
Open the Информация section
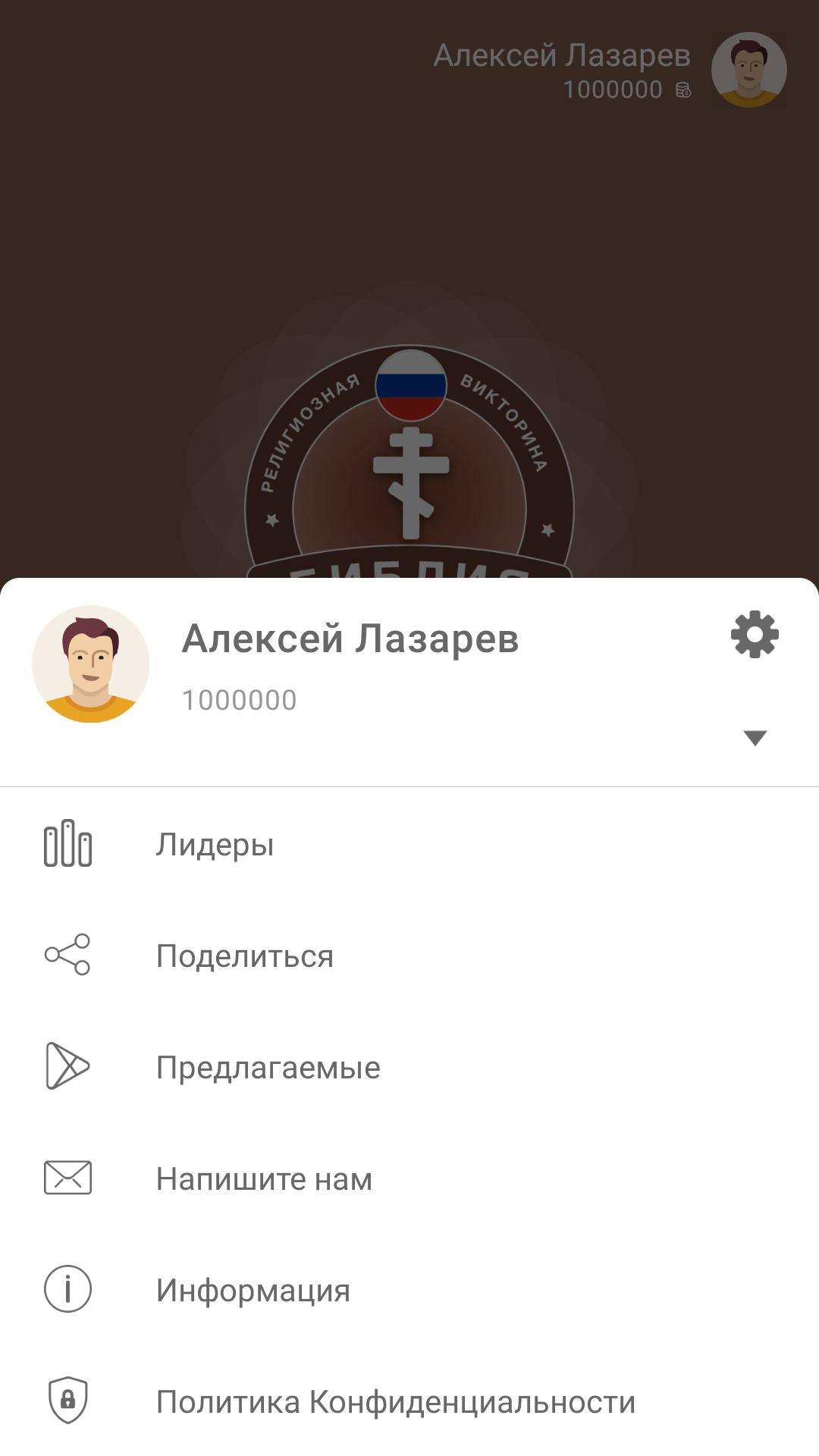tap(409, 1290)
